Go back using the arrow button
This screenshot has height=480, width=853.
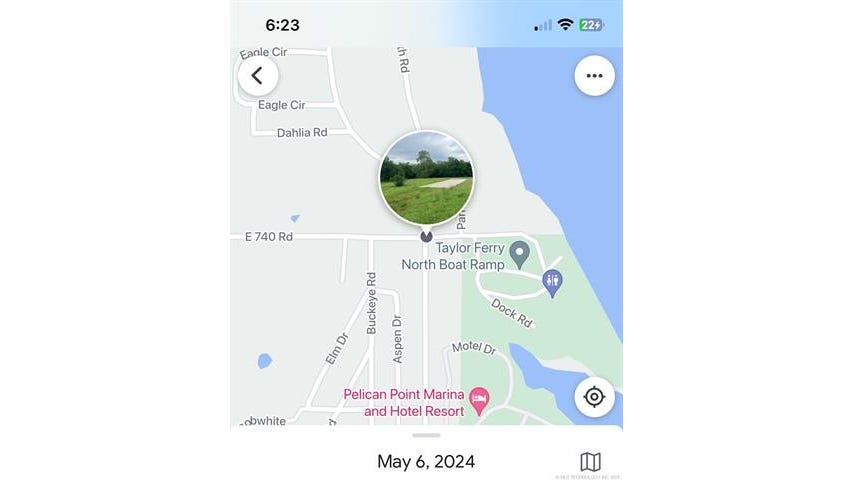point(257,76)
